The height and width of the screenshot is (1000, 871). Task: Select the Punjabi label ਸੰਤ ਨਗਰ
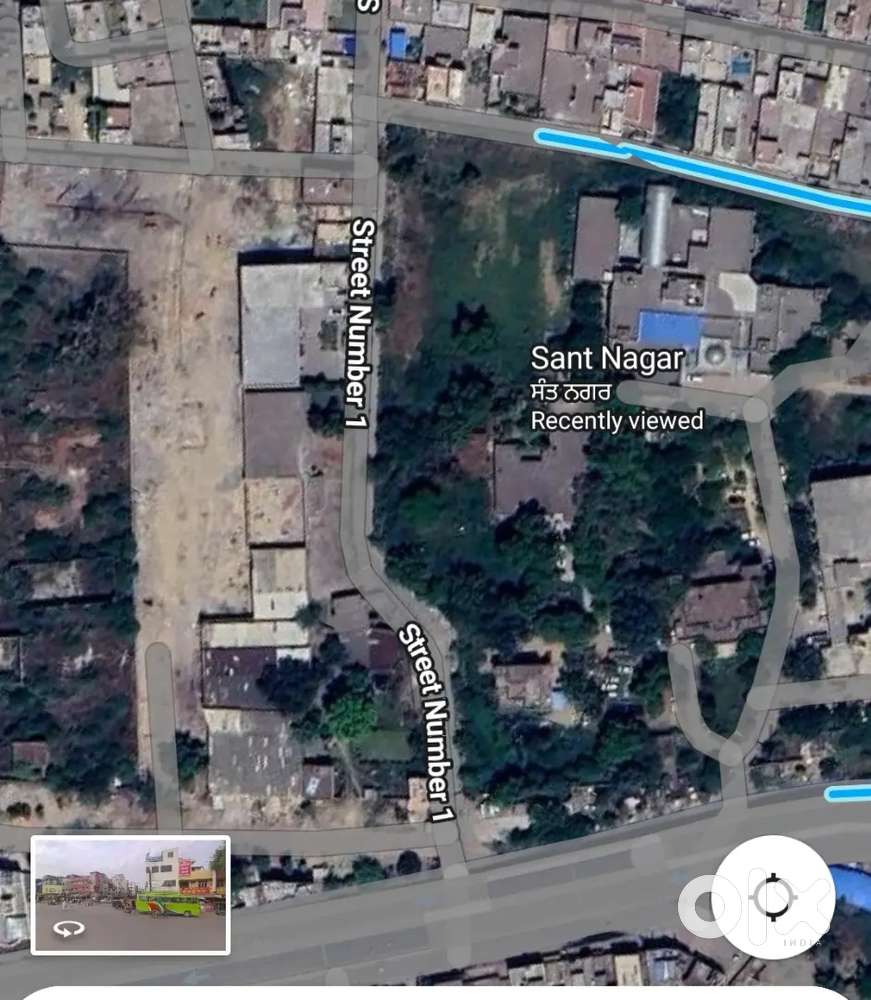coord(570,390)
